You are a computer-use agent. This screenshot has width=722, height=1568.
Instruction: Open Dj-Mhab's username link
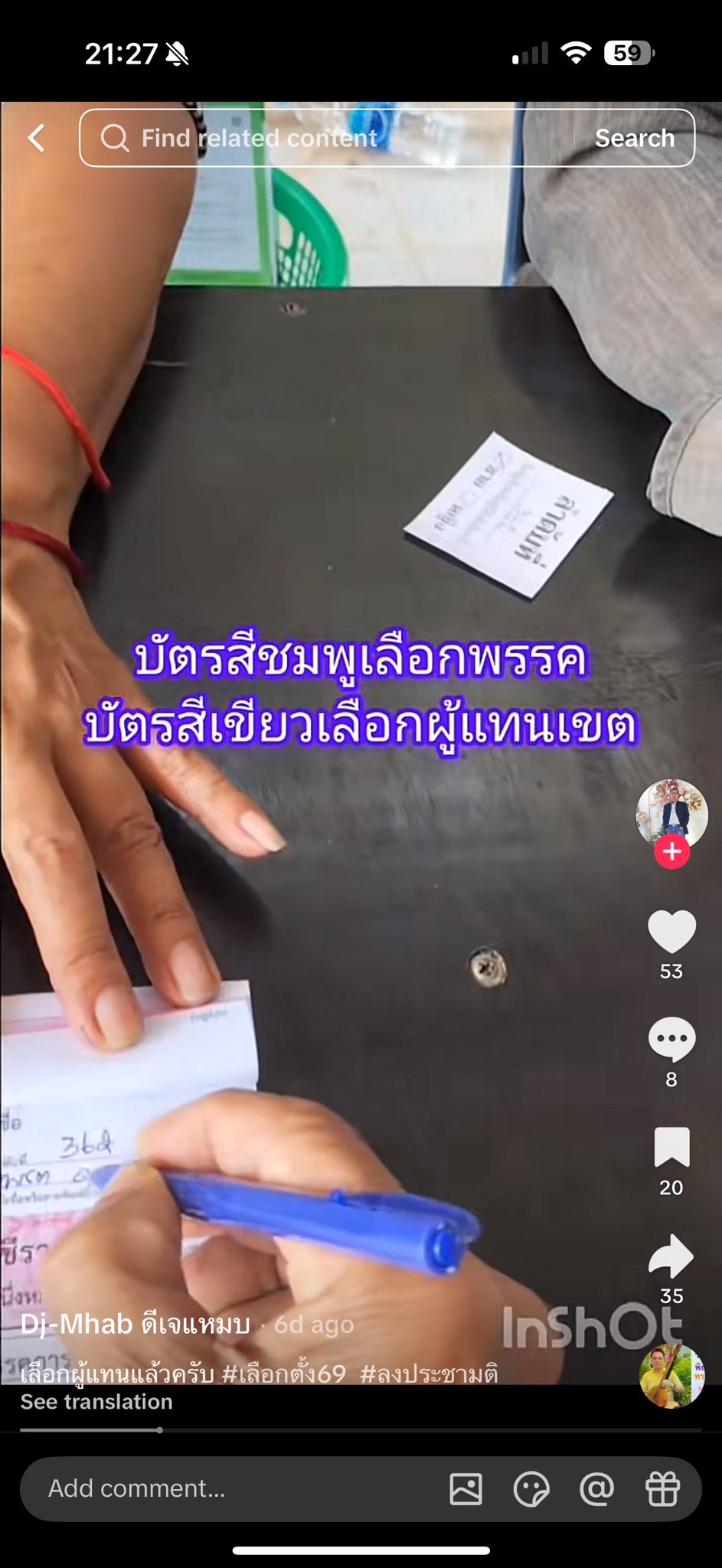point(135,1324)
